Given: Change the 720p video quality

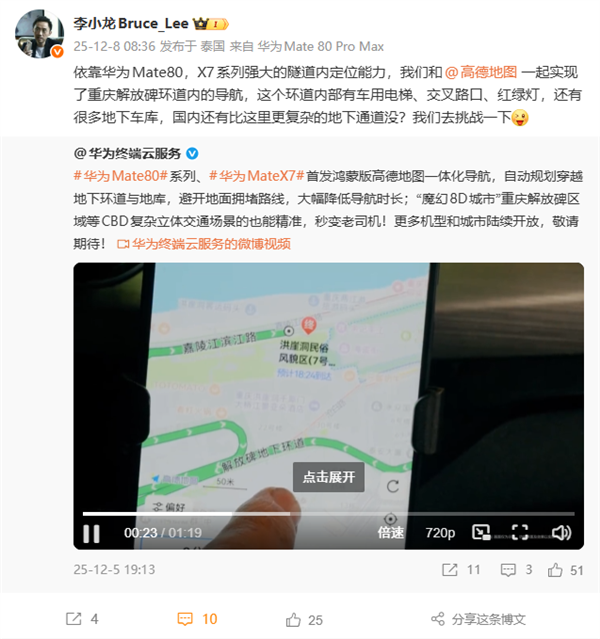Looking at the screenshot, I should [x=440, y=533].
